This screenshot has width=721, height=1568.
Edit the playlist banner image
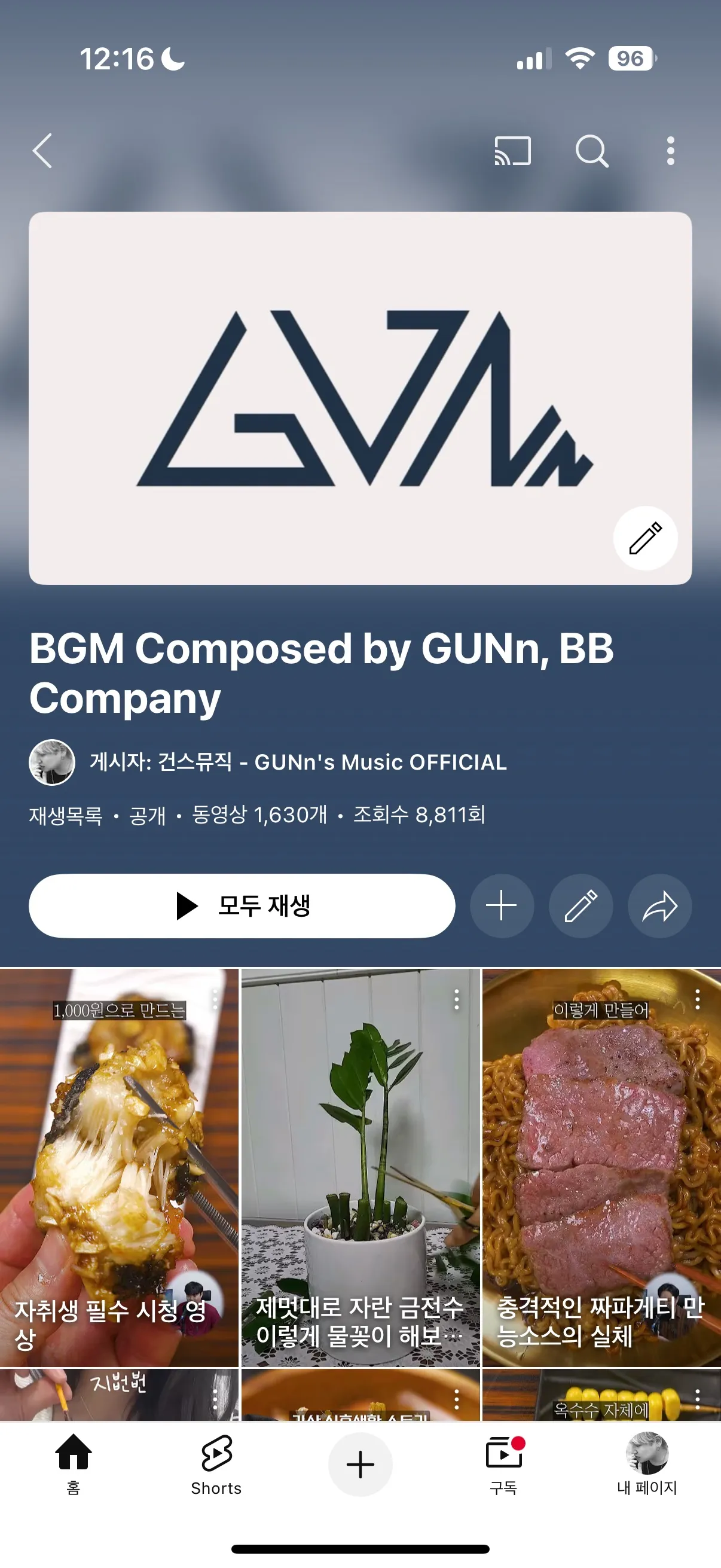pyautogui.click(x=646, y=539)
